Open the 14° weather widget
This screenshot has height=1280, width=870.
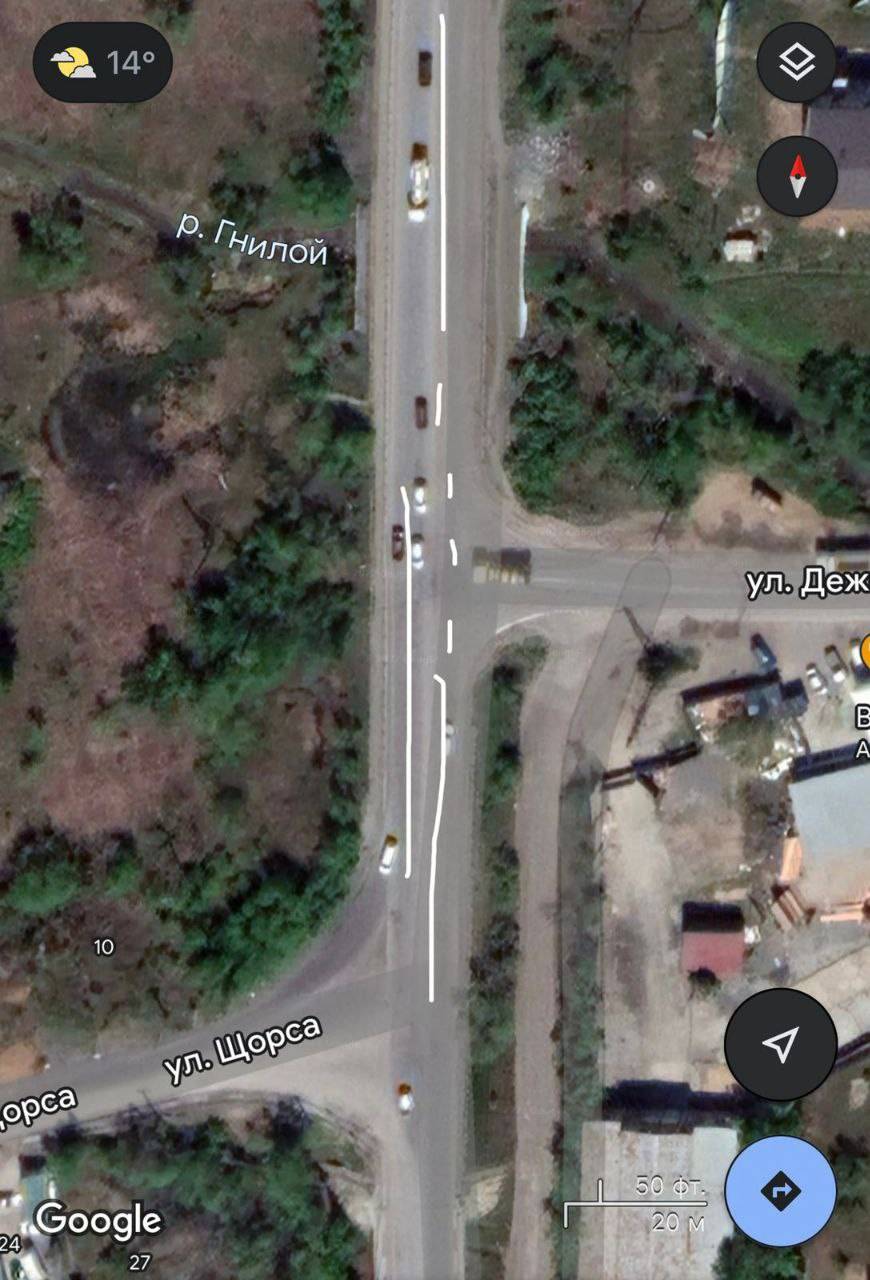(x=103, y=63)
